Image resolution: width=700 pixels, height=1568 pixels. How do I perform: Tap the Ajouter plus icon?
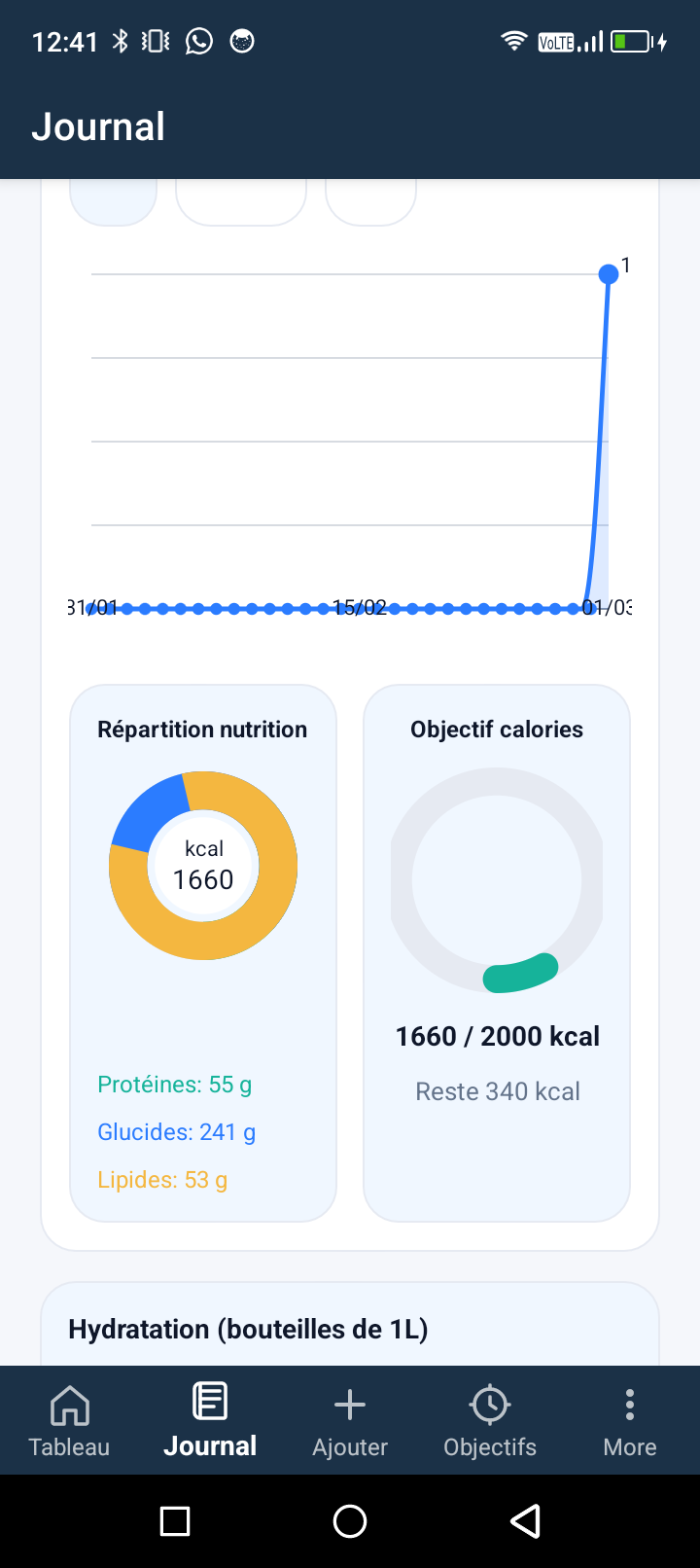(x=349, y=1405)
